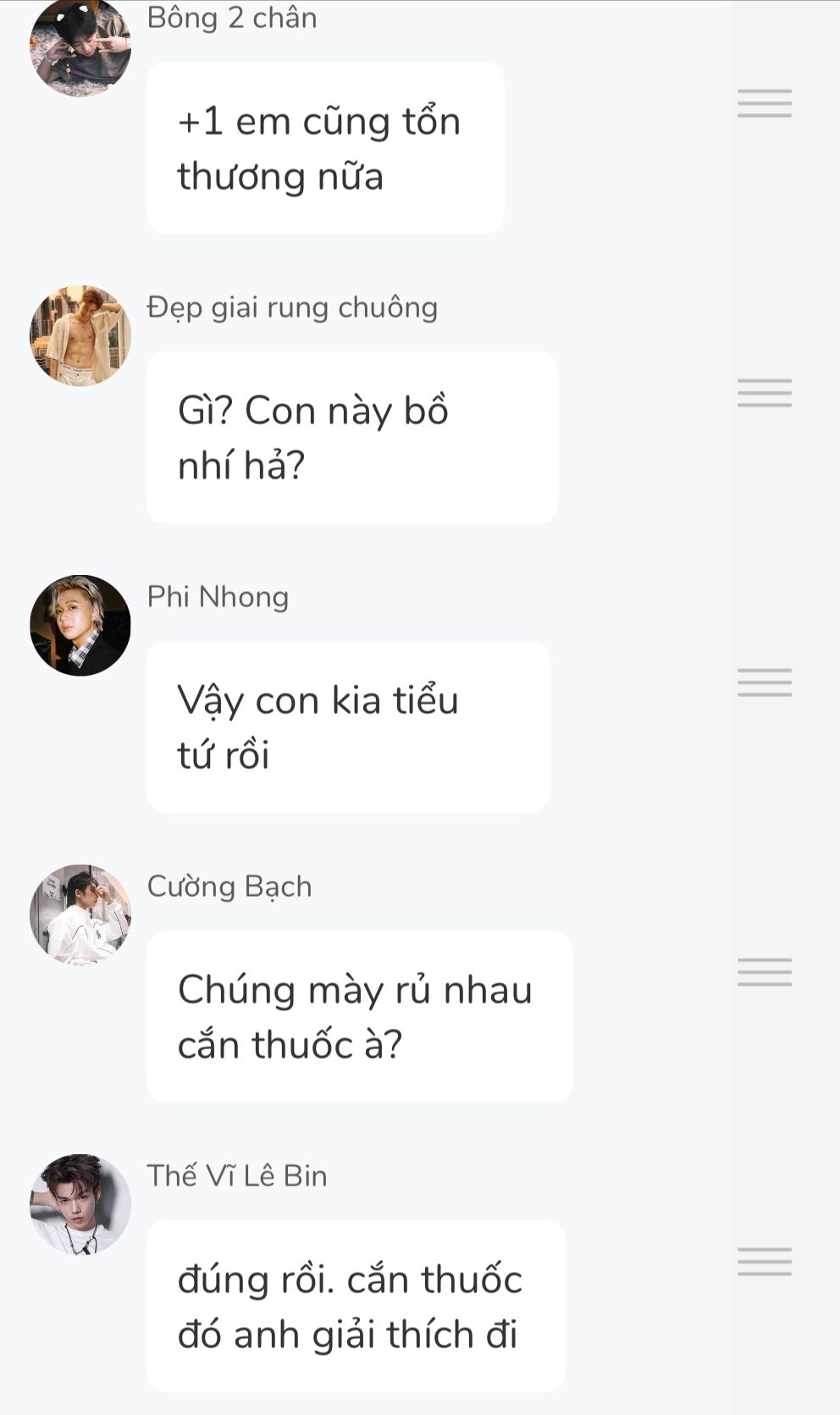
Task: Tap Phi Nhong's avatar
Action: (x=80, y=626)
